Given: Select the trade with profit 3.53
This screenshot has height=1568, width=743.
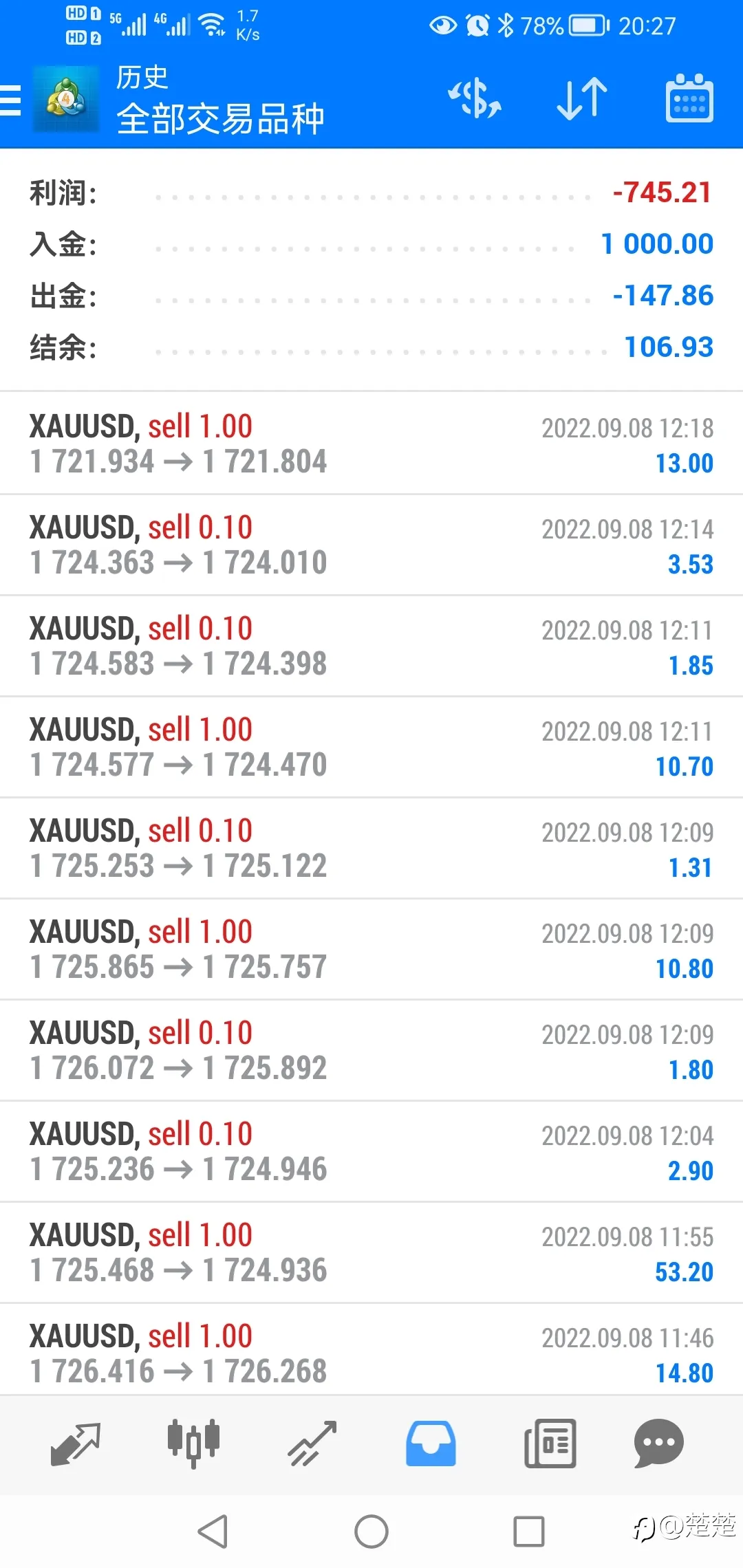Looking at the screenshot, I should [x=371, y=545].
